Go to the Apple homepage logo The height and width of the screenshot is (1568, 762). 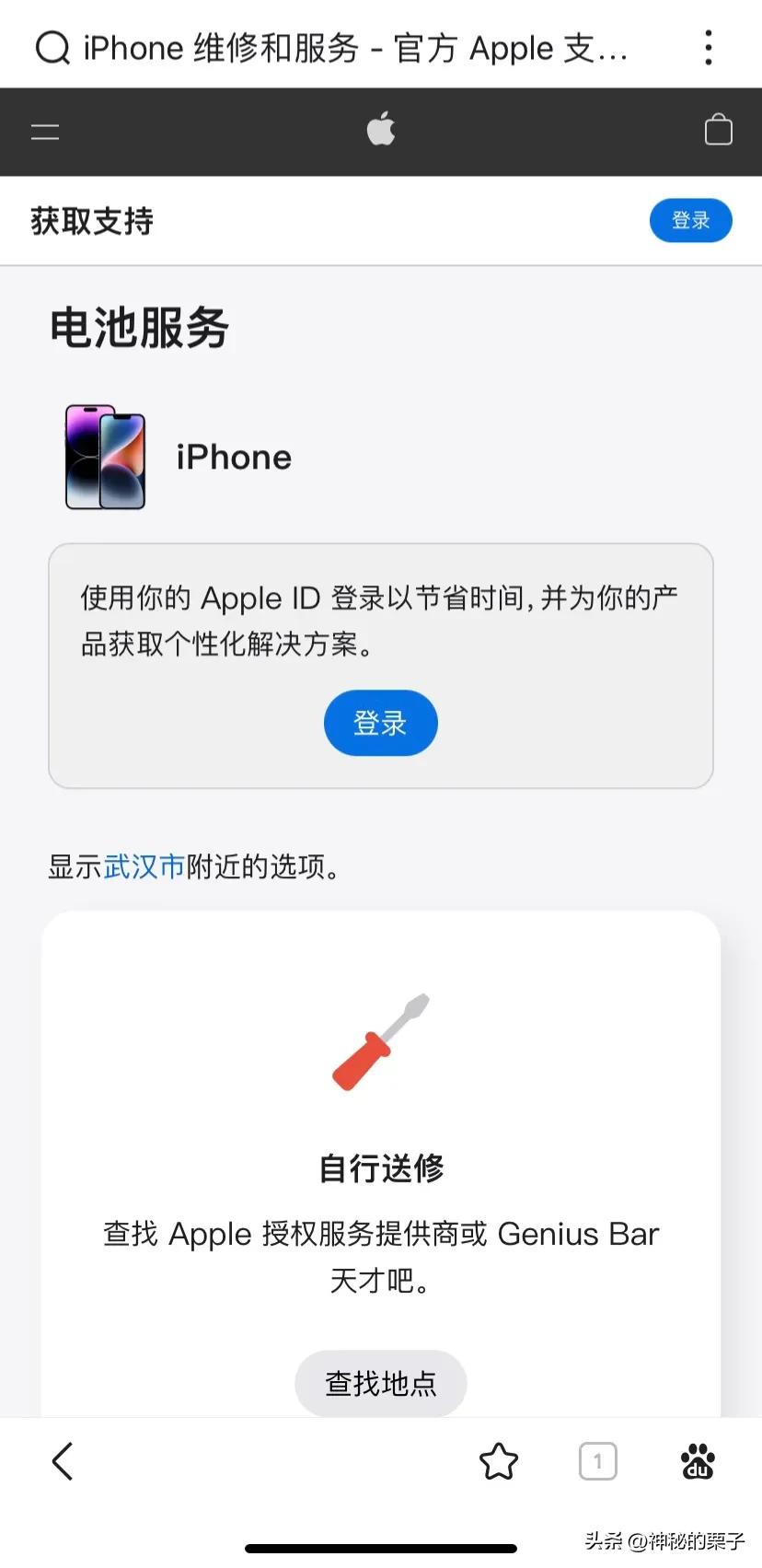(381, 130)
